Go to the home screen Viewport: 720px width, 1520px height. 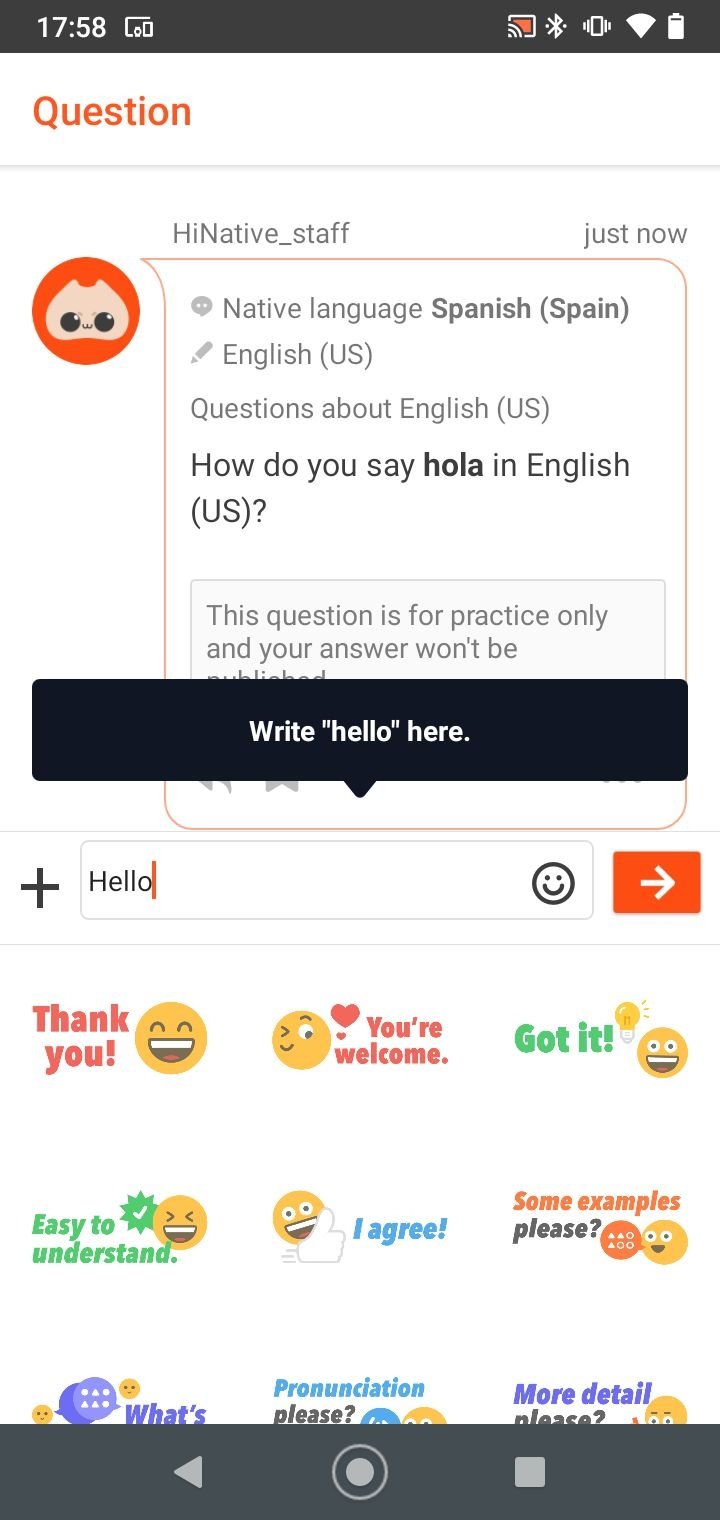pyautogui.click(x=360, y=1471)
